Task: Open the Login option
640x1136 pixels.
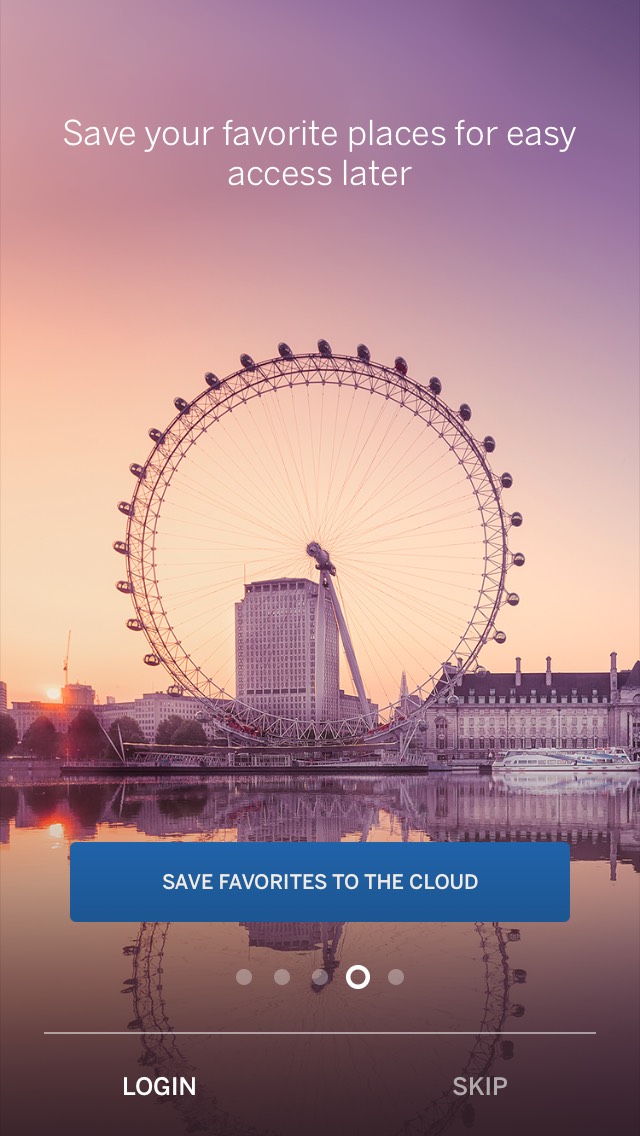Action: click(159, 1086)
